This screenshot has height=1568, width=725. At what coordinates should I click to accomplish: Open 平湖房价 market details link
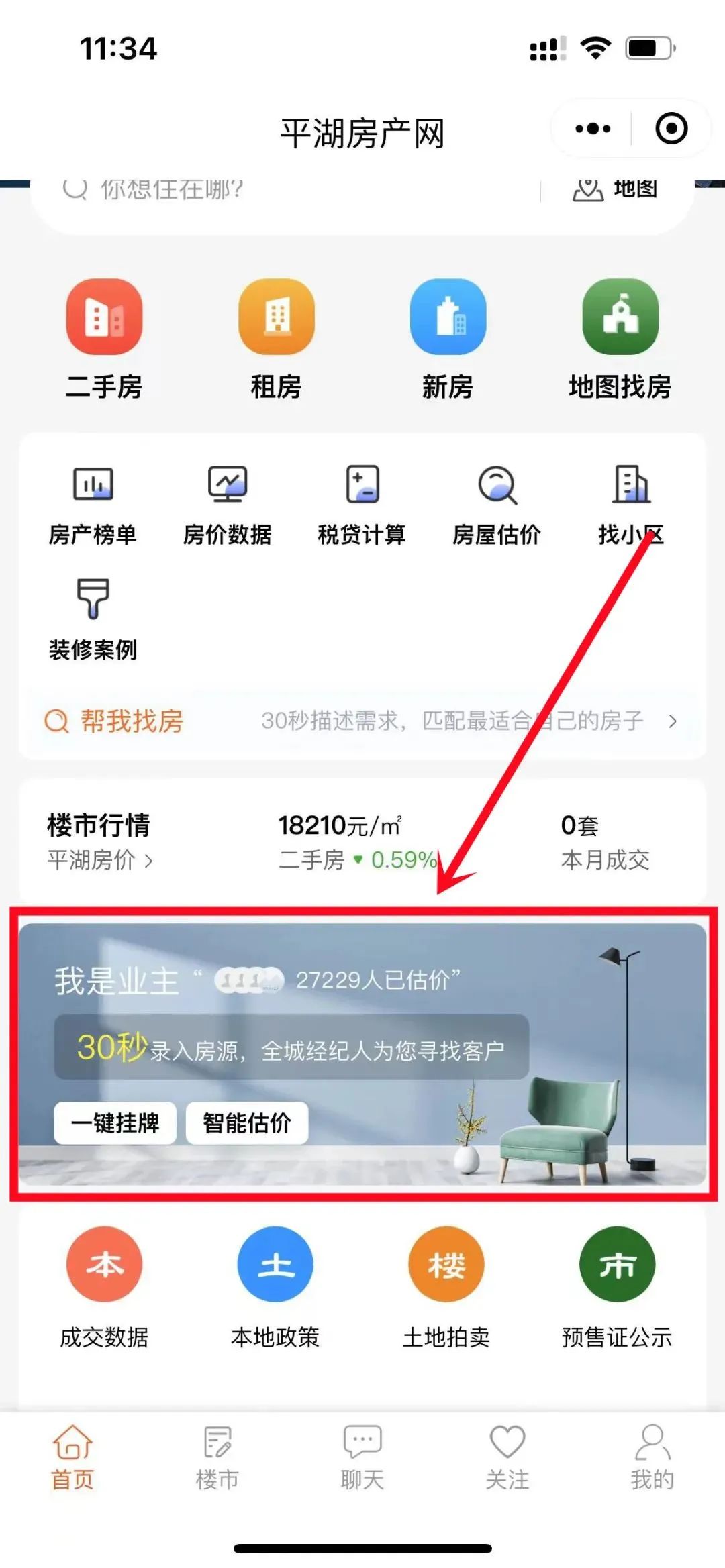click(x=100, y=859)
